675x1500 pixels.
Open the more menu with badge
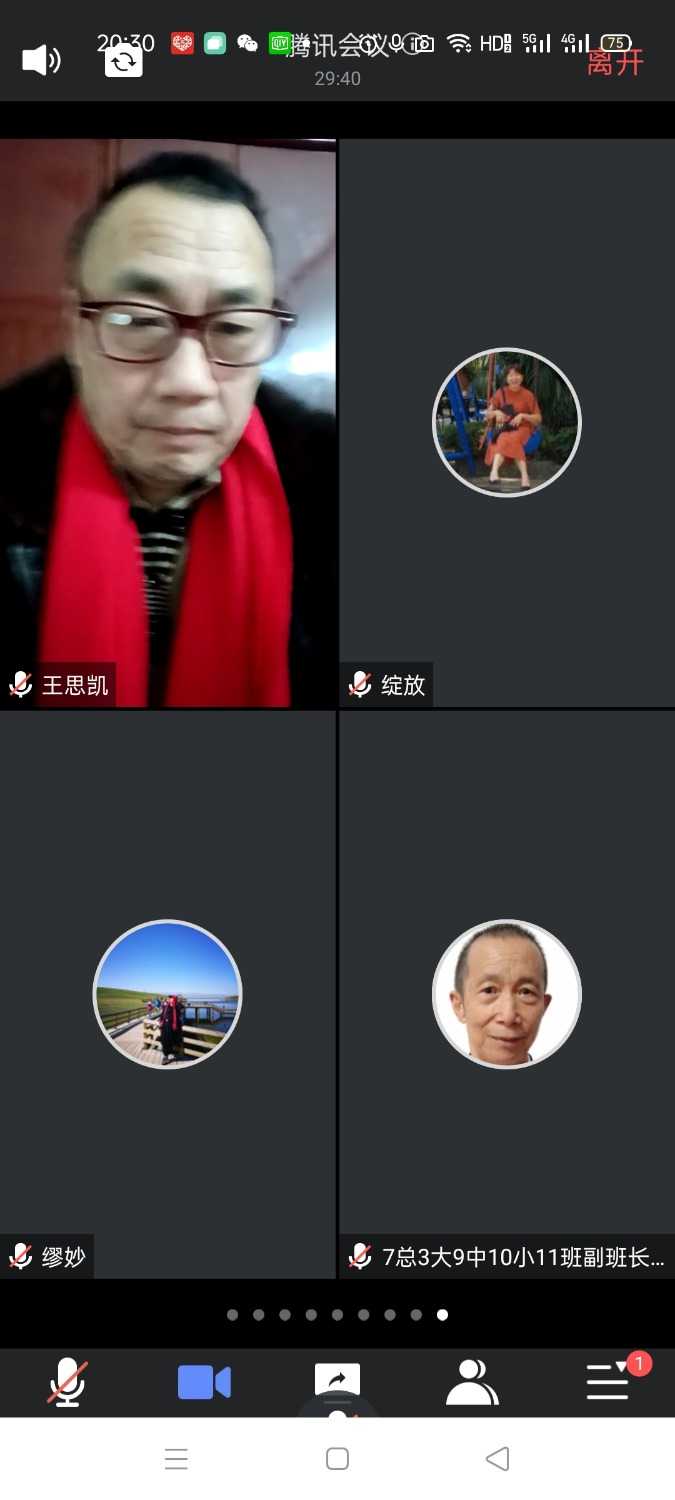tap(609, 1382)
